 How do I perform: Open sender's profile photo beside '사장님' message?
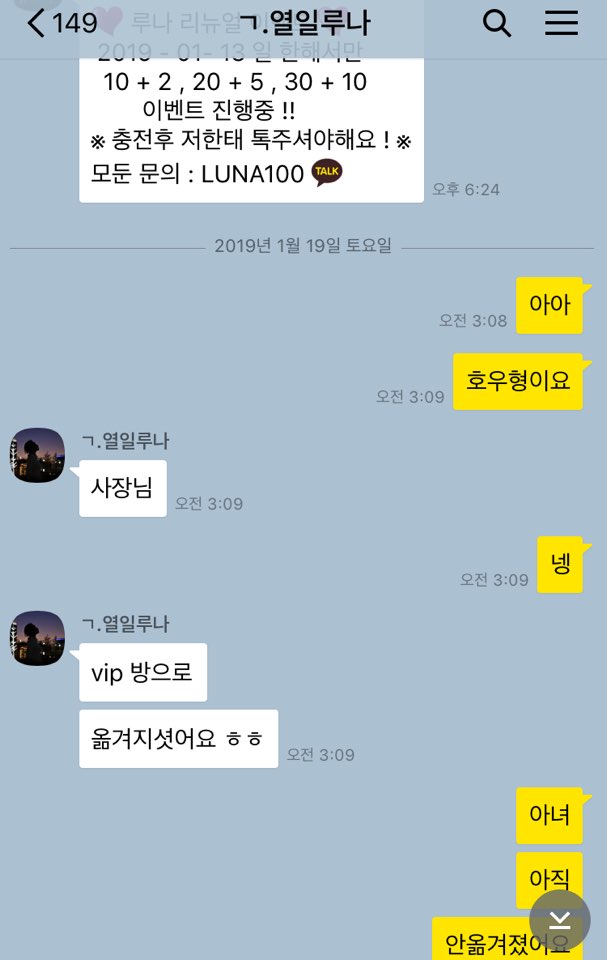[x=38, y=455]
